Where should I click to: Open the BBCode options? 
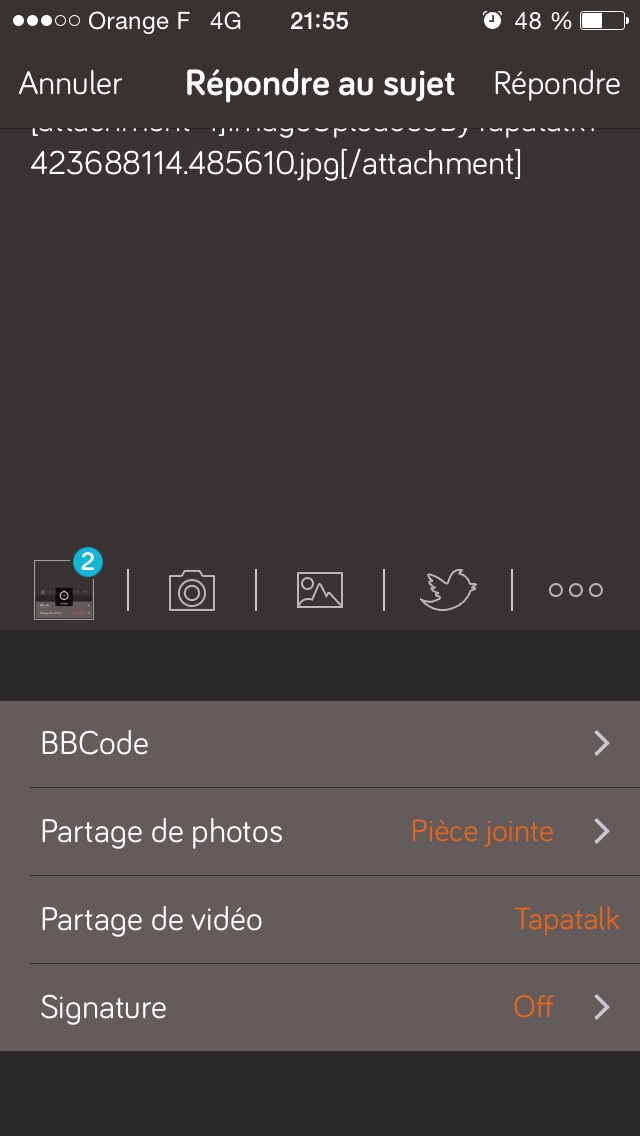(320, 744)
